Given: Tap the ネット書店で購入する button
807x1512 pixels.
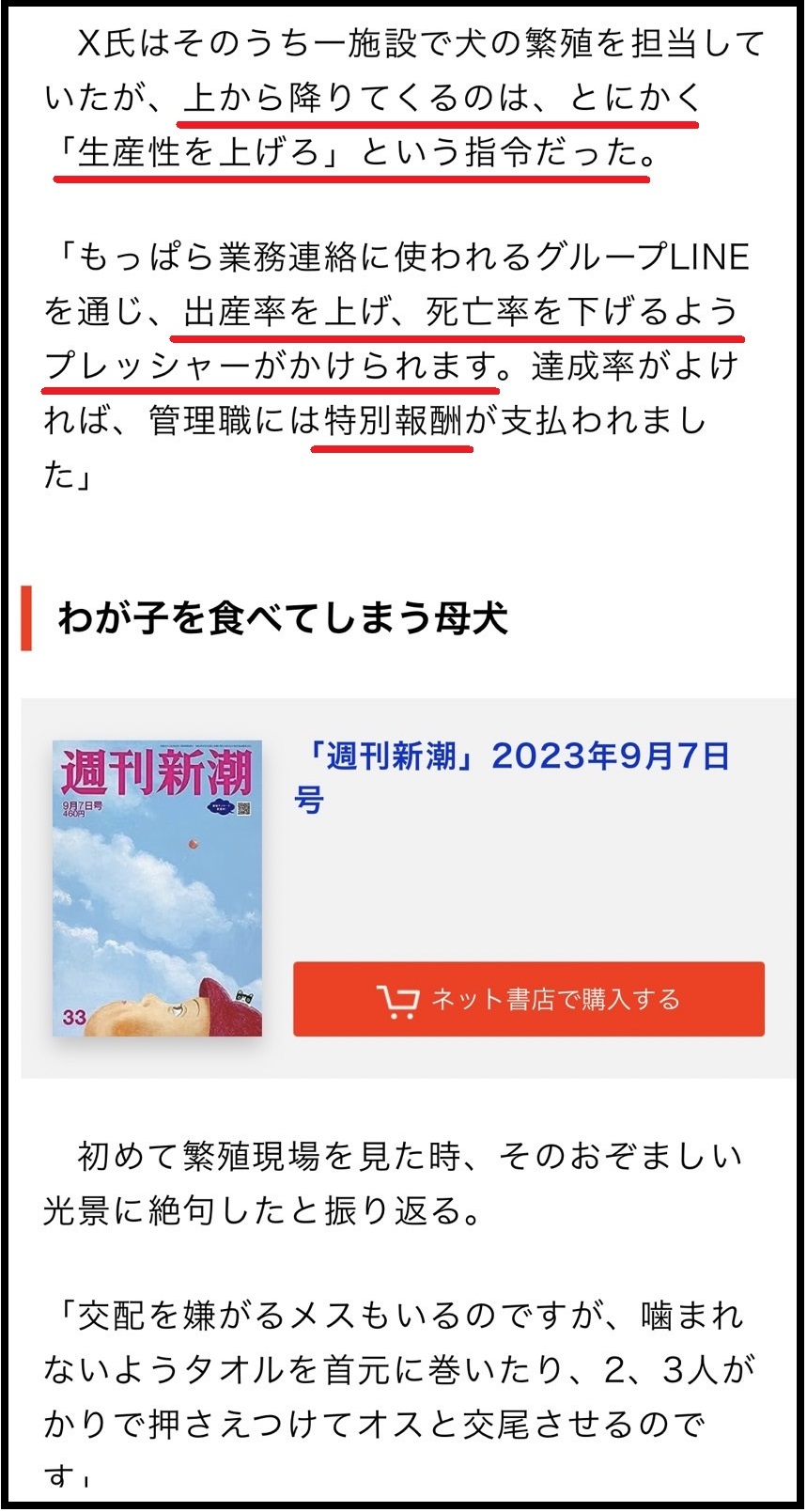Looking at the screenshot, I should click(528, 999).
